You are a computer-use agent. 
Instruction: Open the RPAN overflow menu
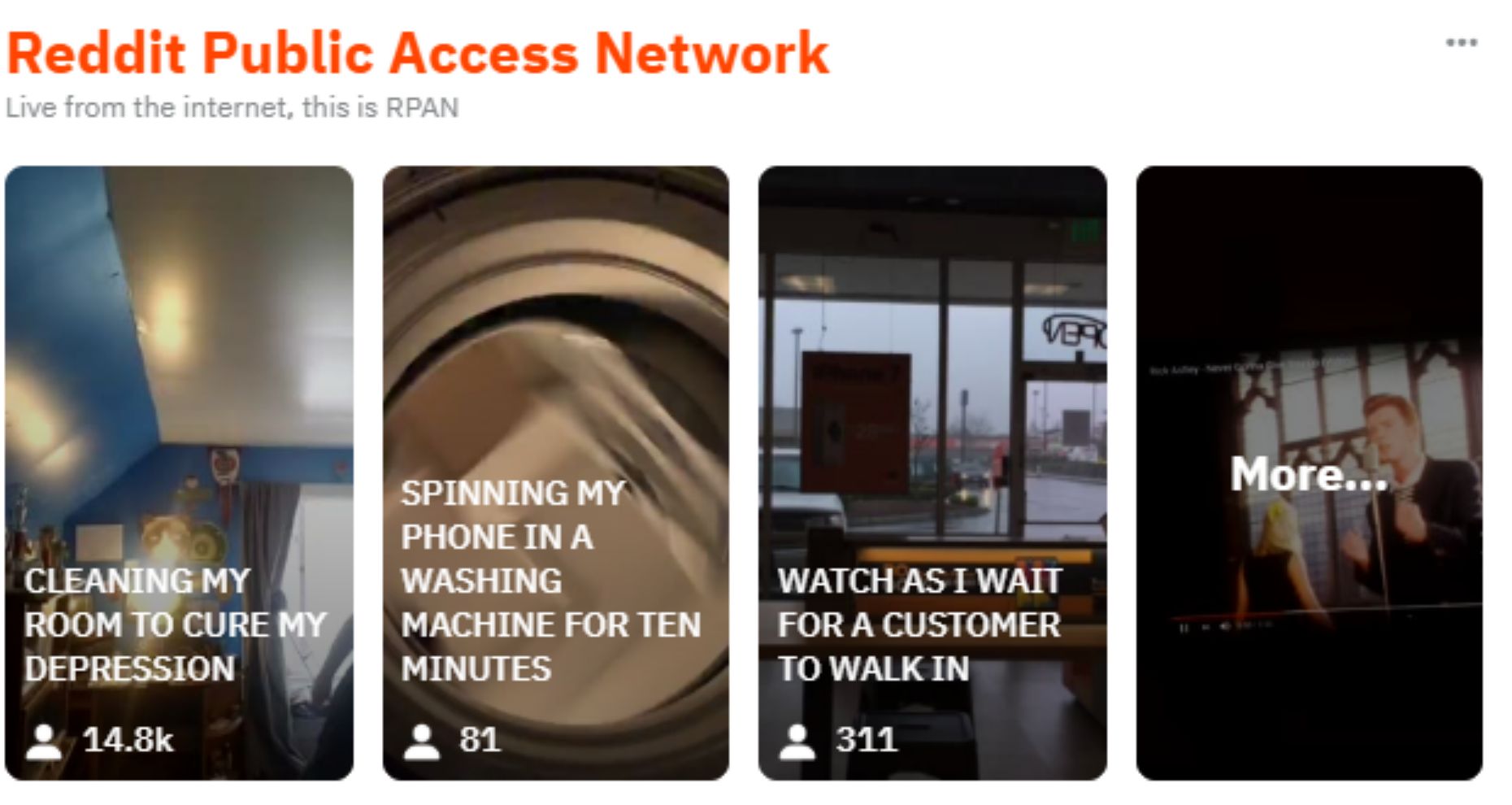click(x=1461, y=43)
